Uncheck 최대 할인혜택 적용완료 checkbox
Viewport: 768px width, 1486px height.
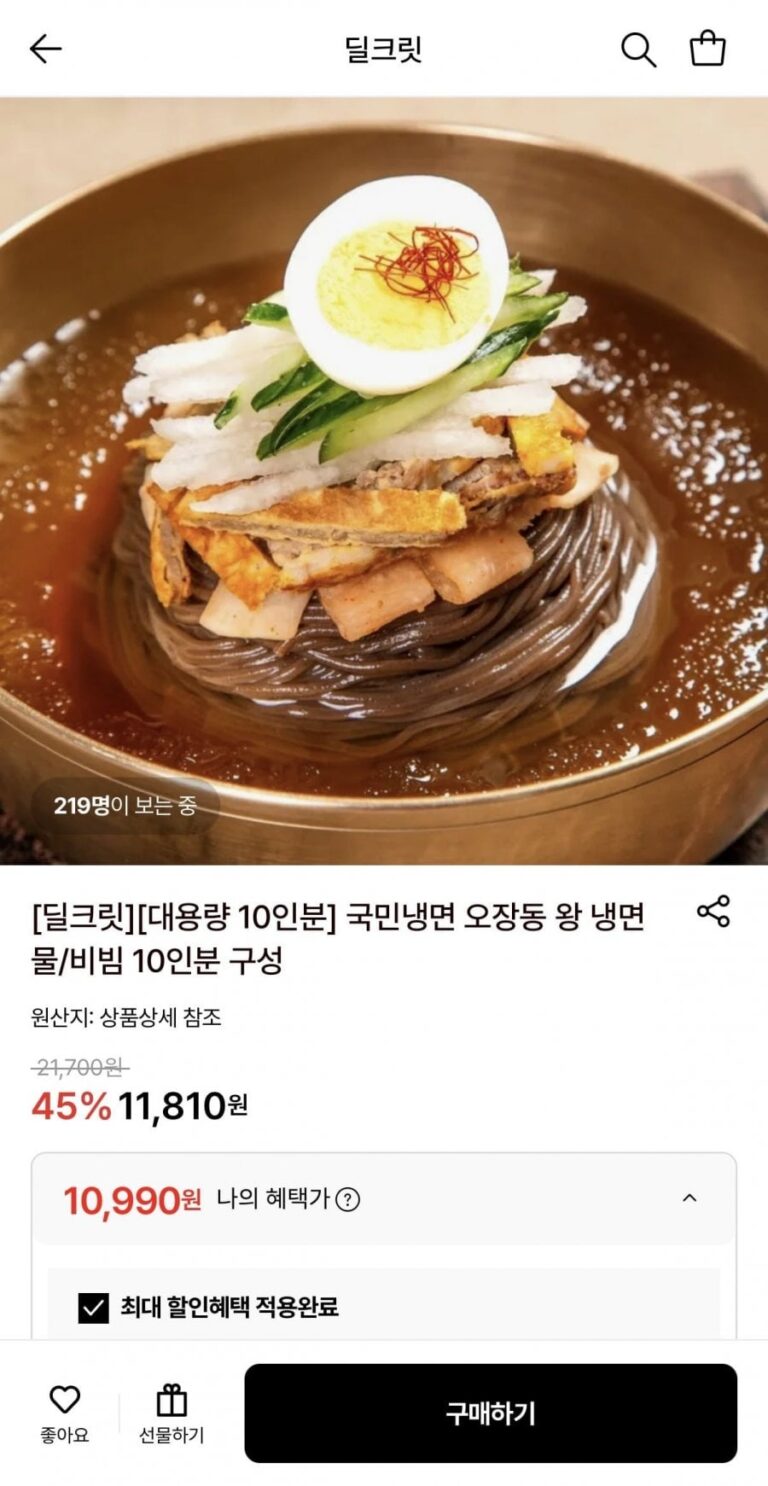93,1307
